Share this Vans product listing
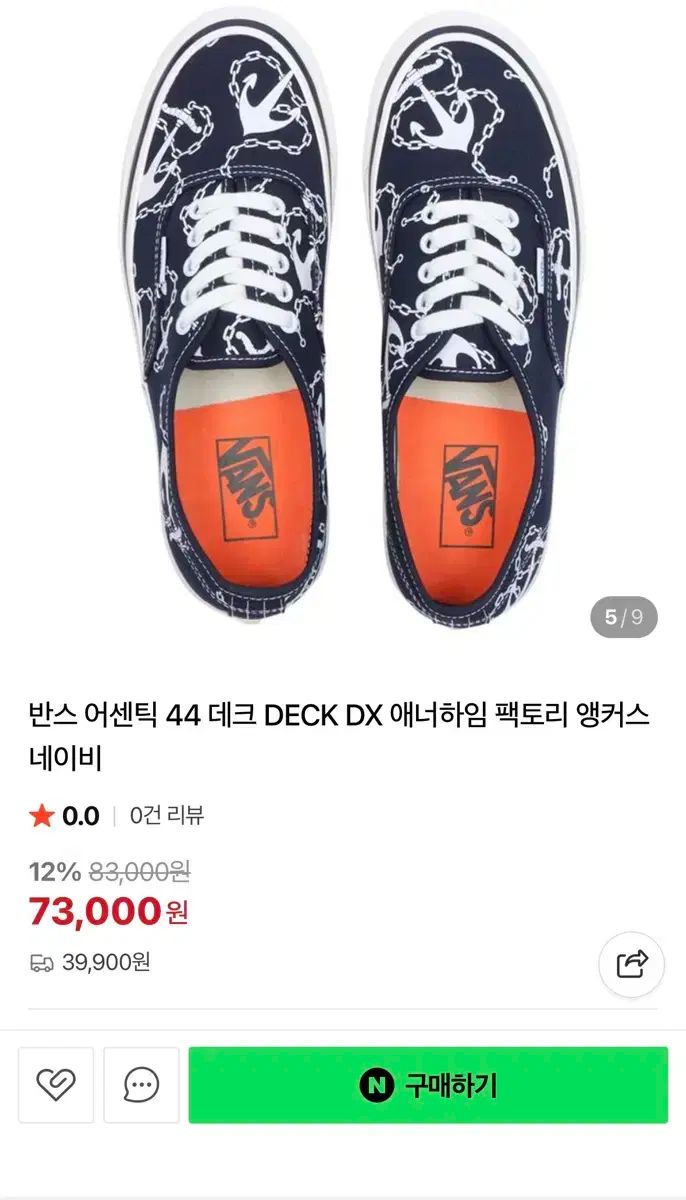Viewport: 686px width, 1200px height. 631,965
